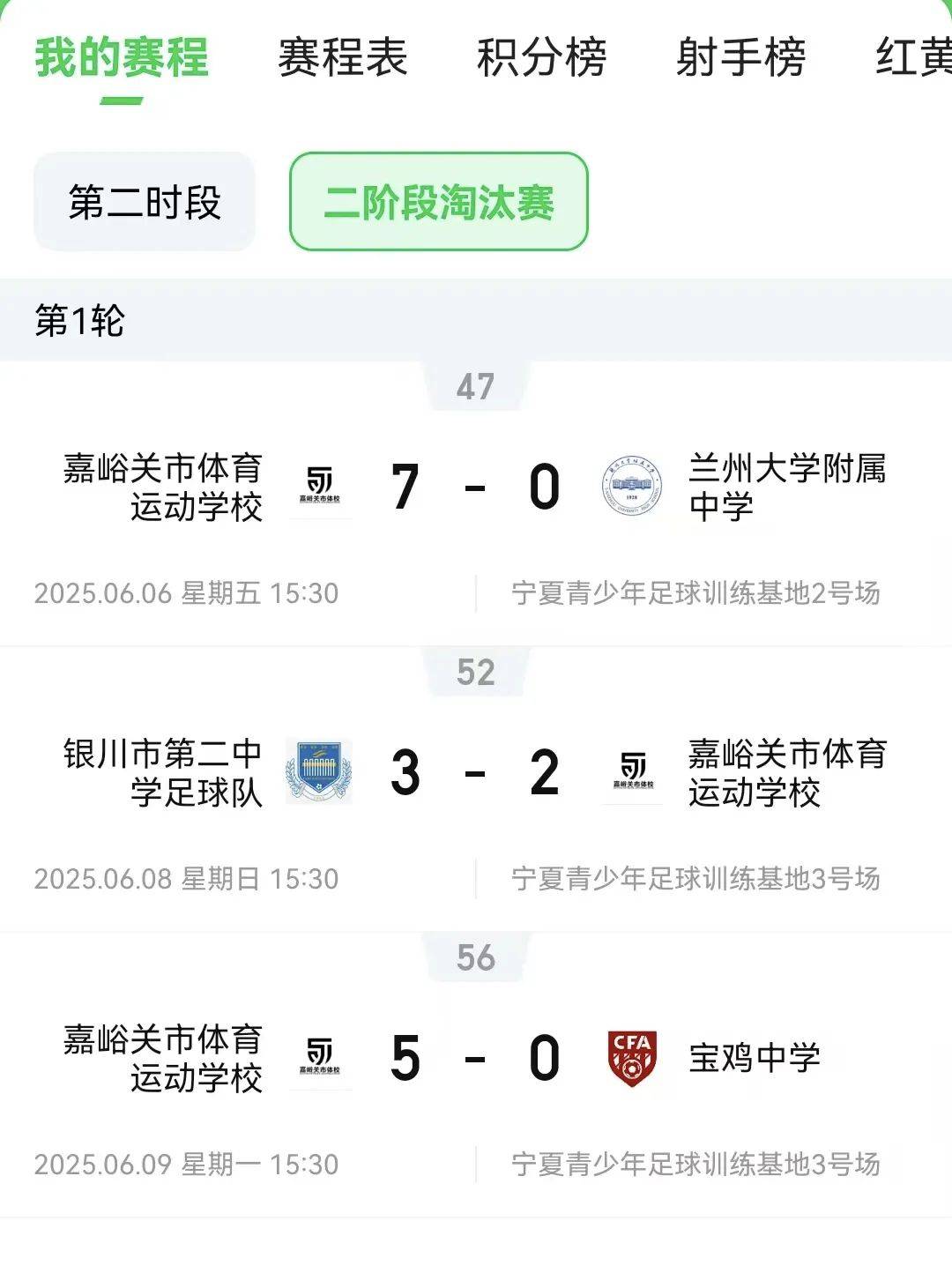Click match number badge 52
Screen dimensions: 952x1273
click(x=476, y=672)
